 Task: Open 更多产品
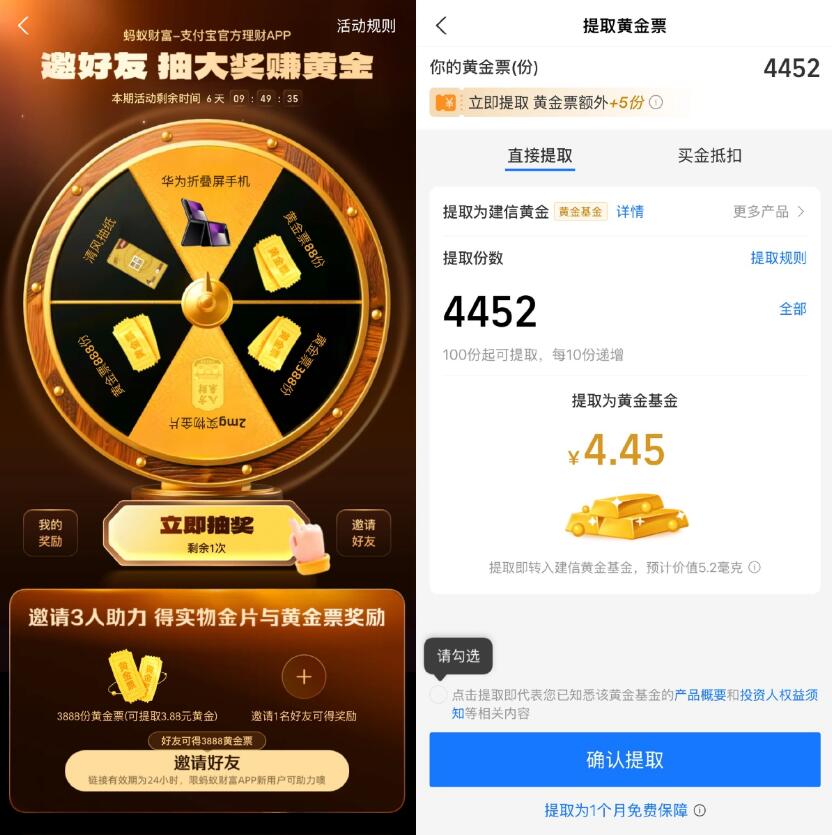(768, 211)
